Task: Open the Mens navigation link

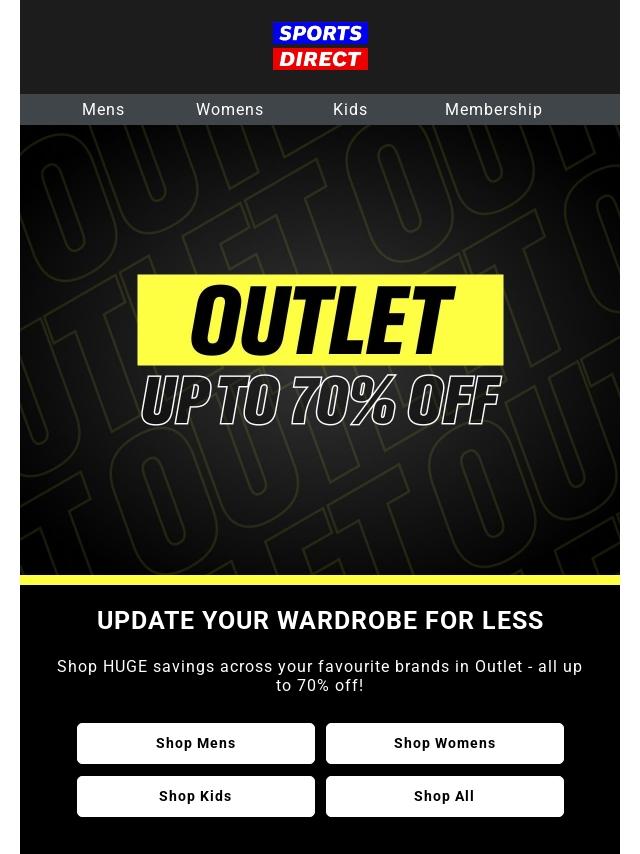Action: click(103, 110)
